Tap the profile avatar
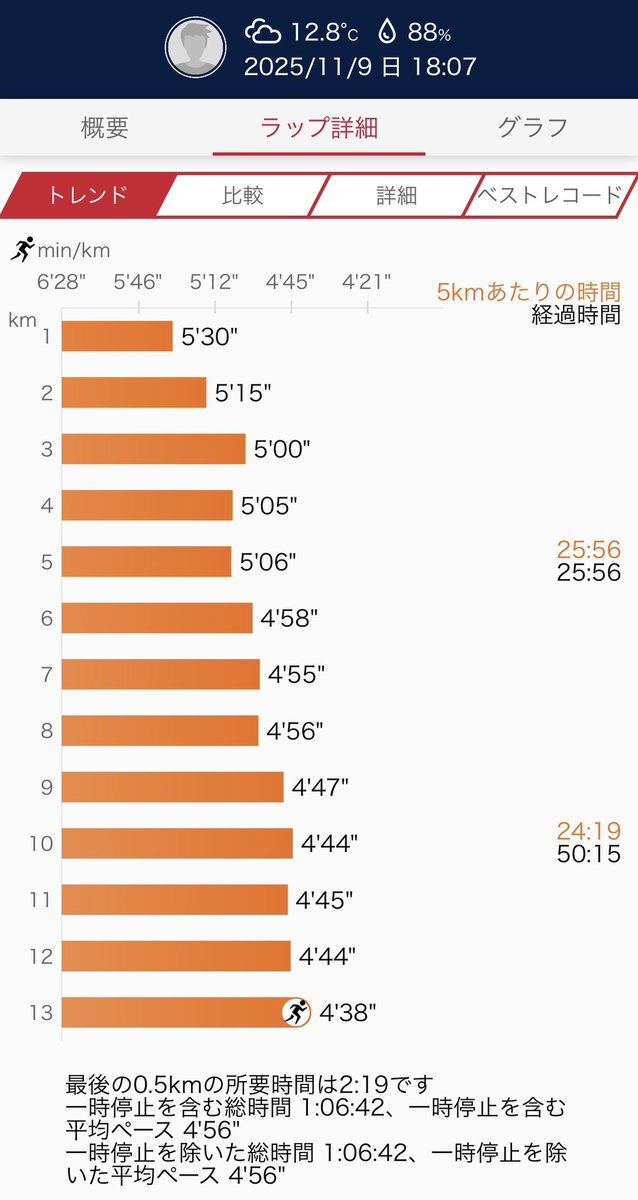The height and width of the screenshot is (1200, 638). click(x=196, y=47)
